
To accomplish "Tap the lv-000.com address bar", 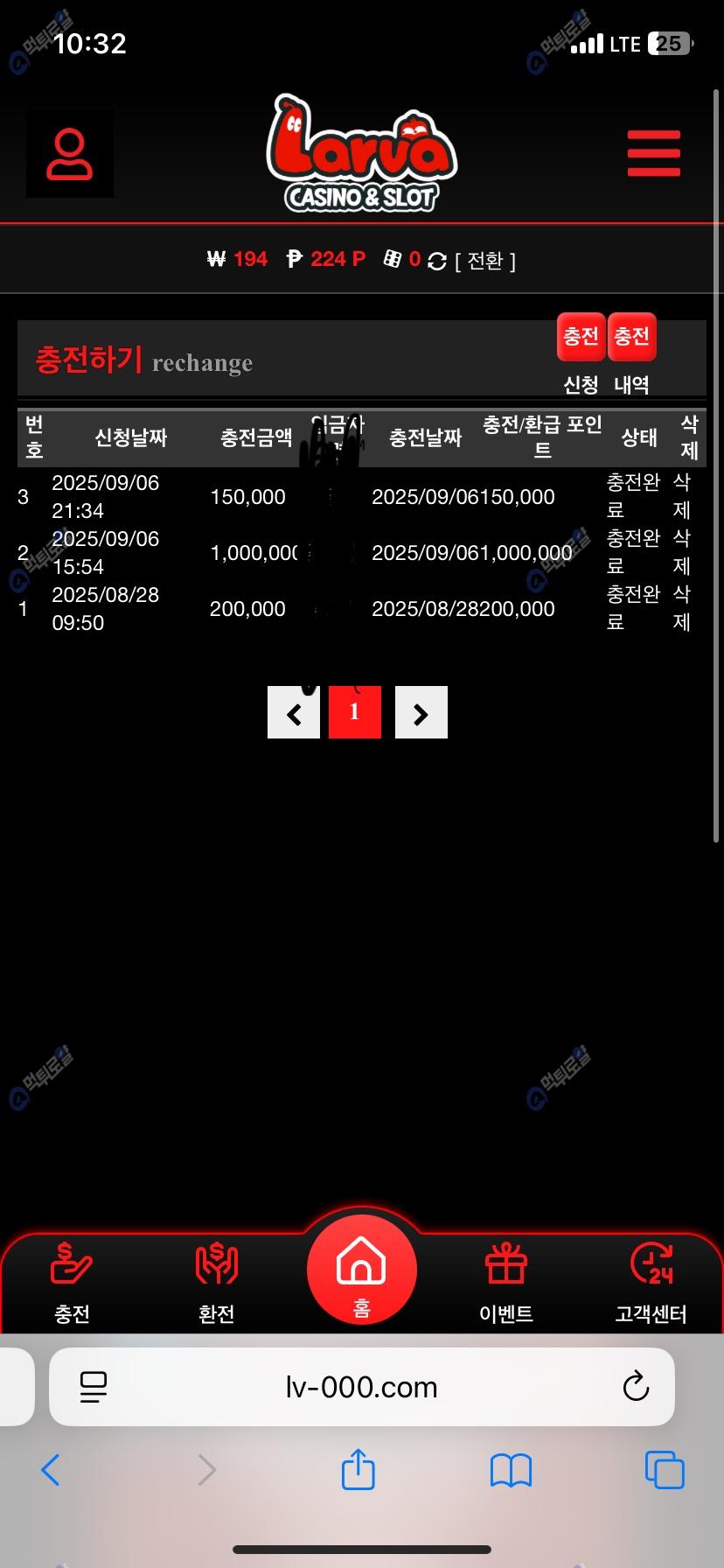I will tap(361, 1387).
